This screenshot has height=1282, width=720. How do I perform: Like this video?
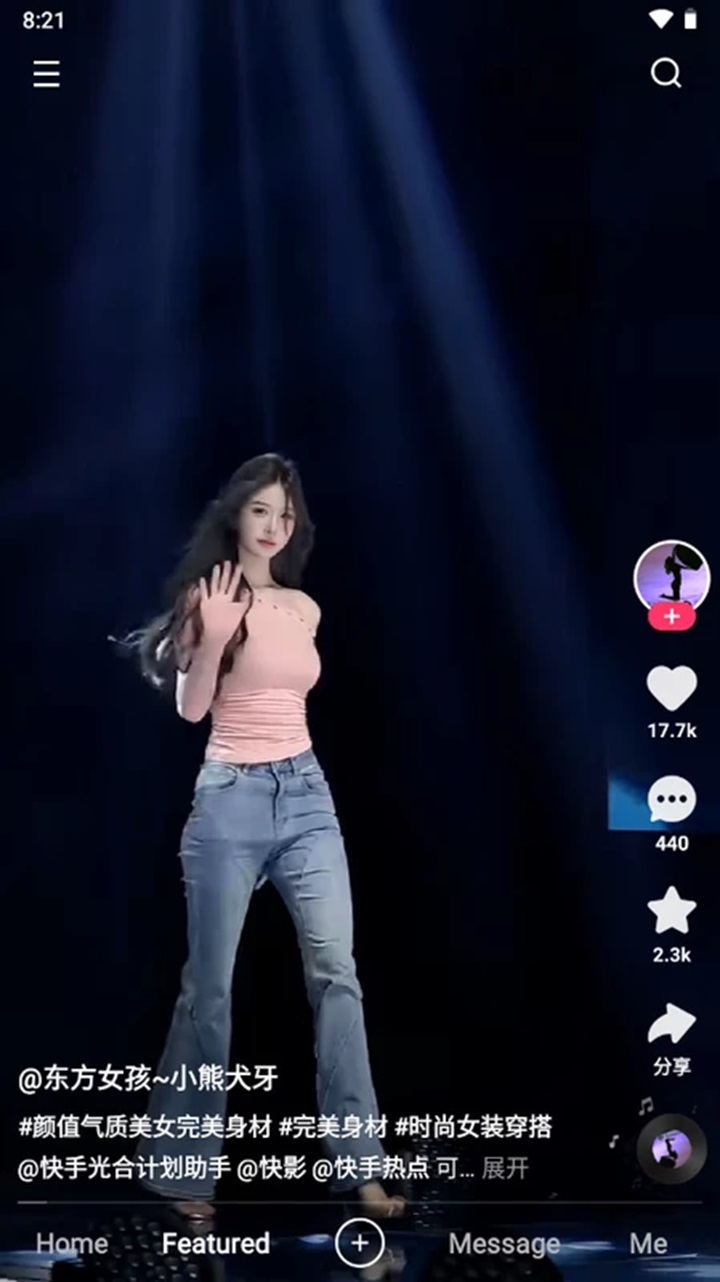pos(671,689)
